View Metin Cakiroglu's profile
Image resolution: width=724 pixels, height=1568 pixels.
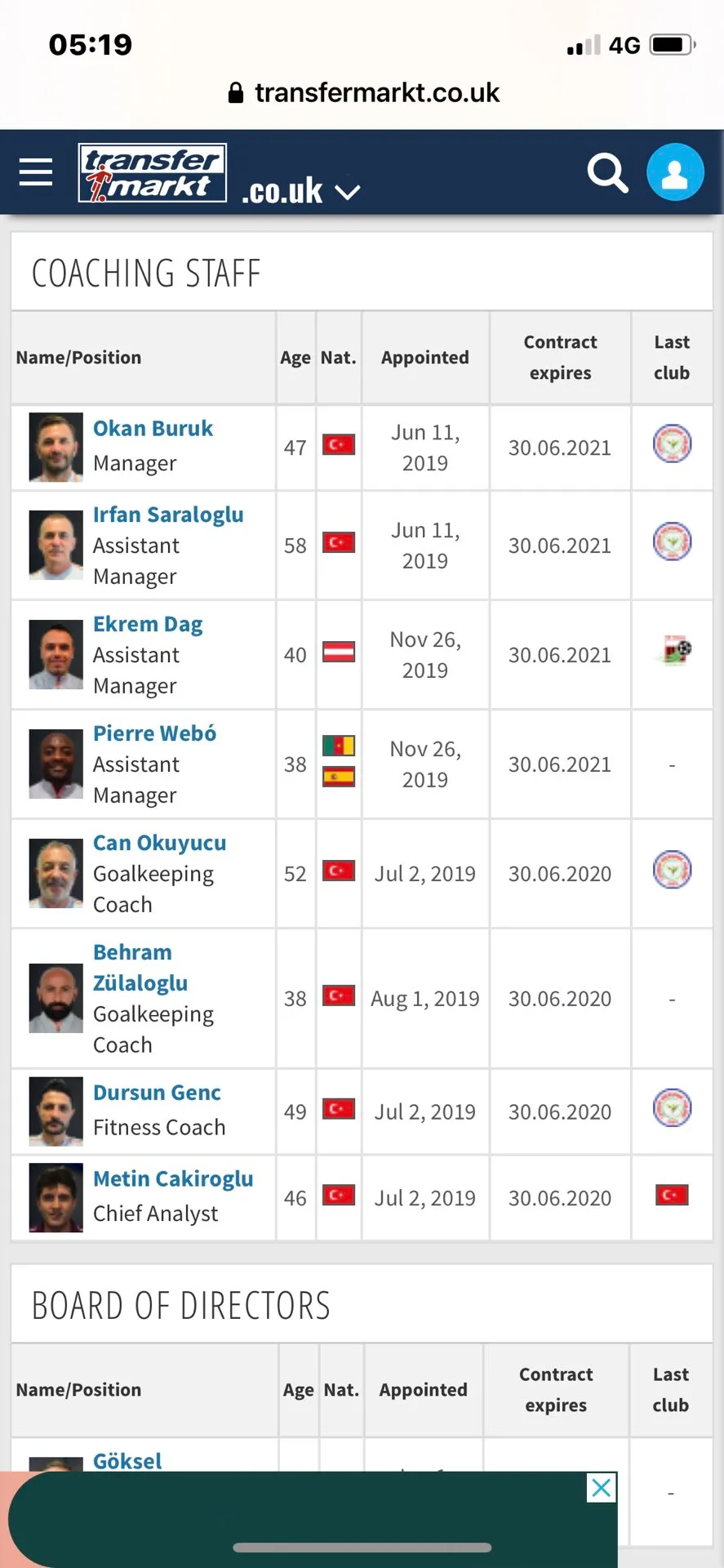(173, 1179)
